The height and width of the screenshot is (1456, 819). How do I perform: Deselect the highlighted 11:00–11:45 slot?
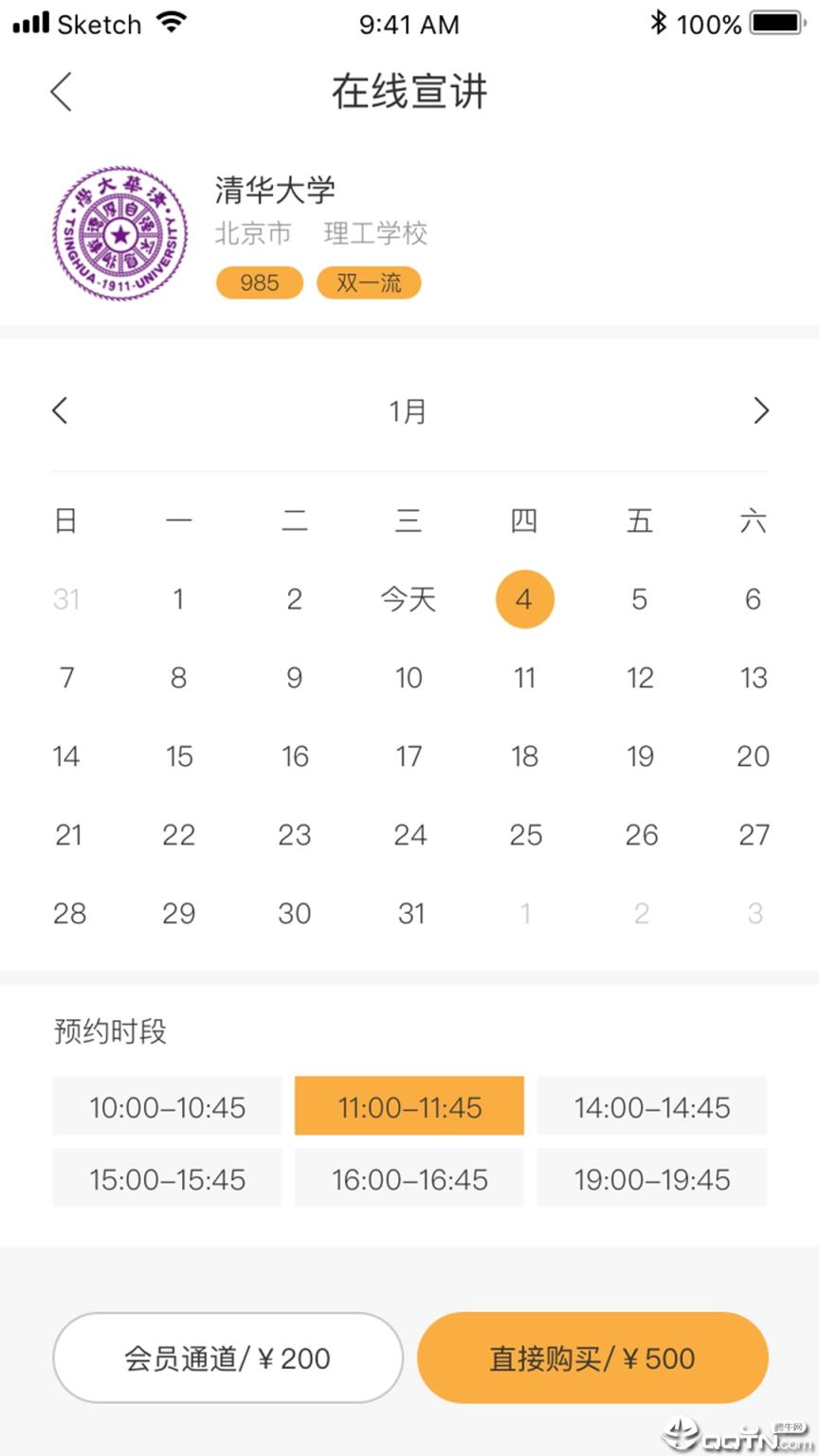409,1105
